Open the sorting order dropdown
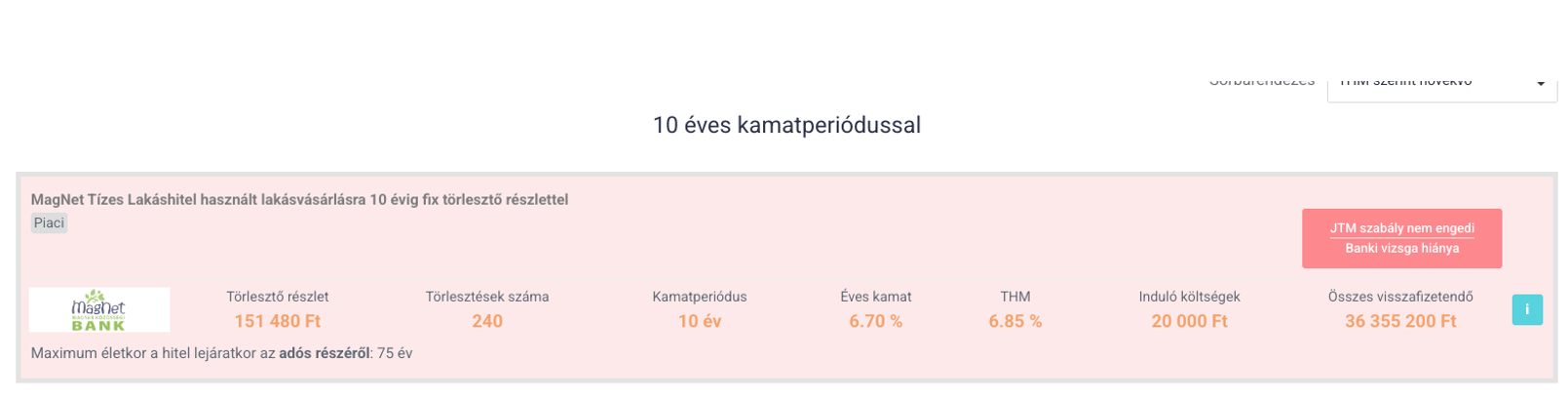Image resolution: width=1568 pixels, height=402 pixels. [x=1440, y=85]
